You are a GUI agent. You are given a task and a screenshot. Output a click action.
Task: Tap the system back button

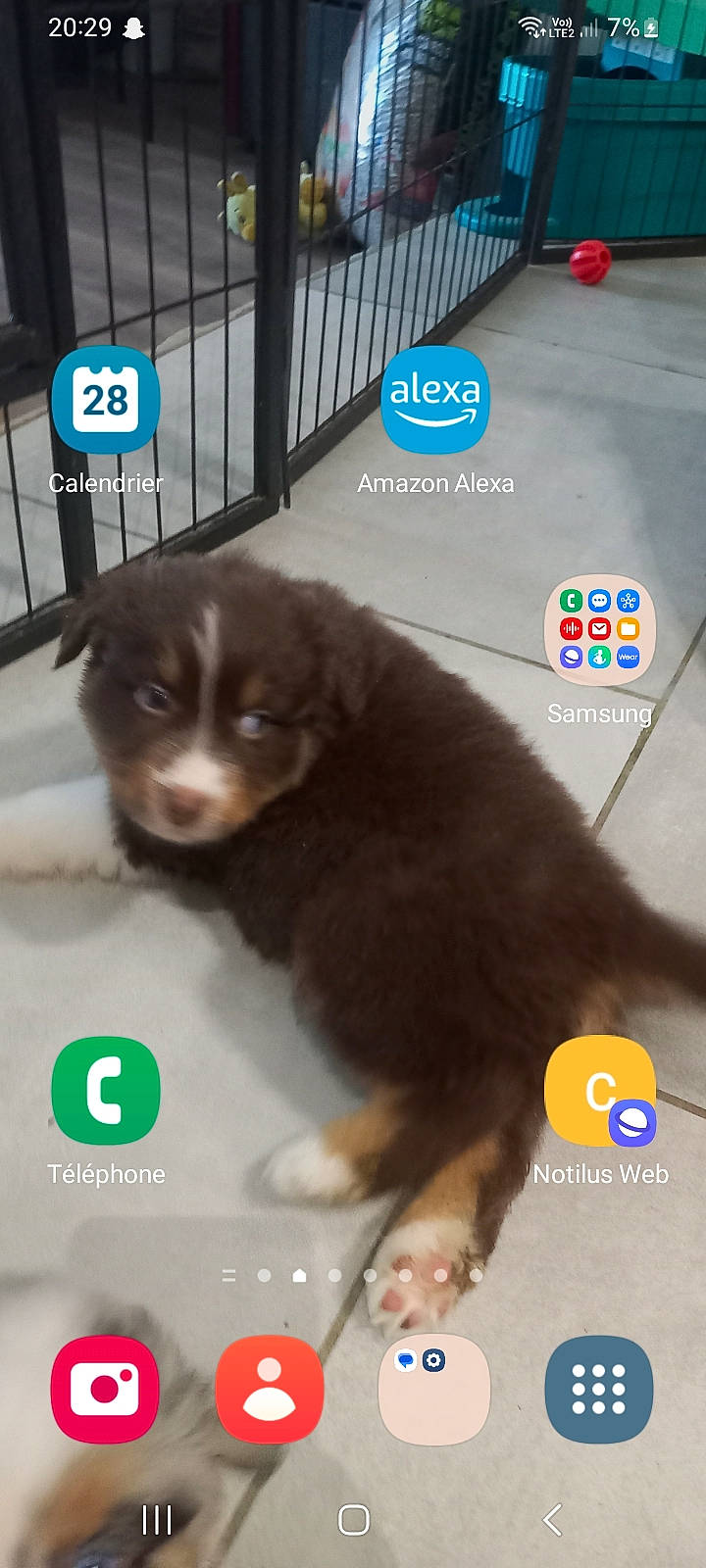552,1520
